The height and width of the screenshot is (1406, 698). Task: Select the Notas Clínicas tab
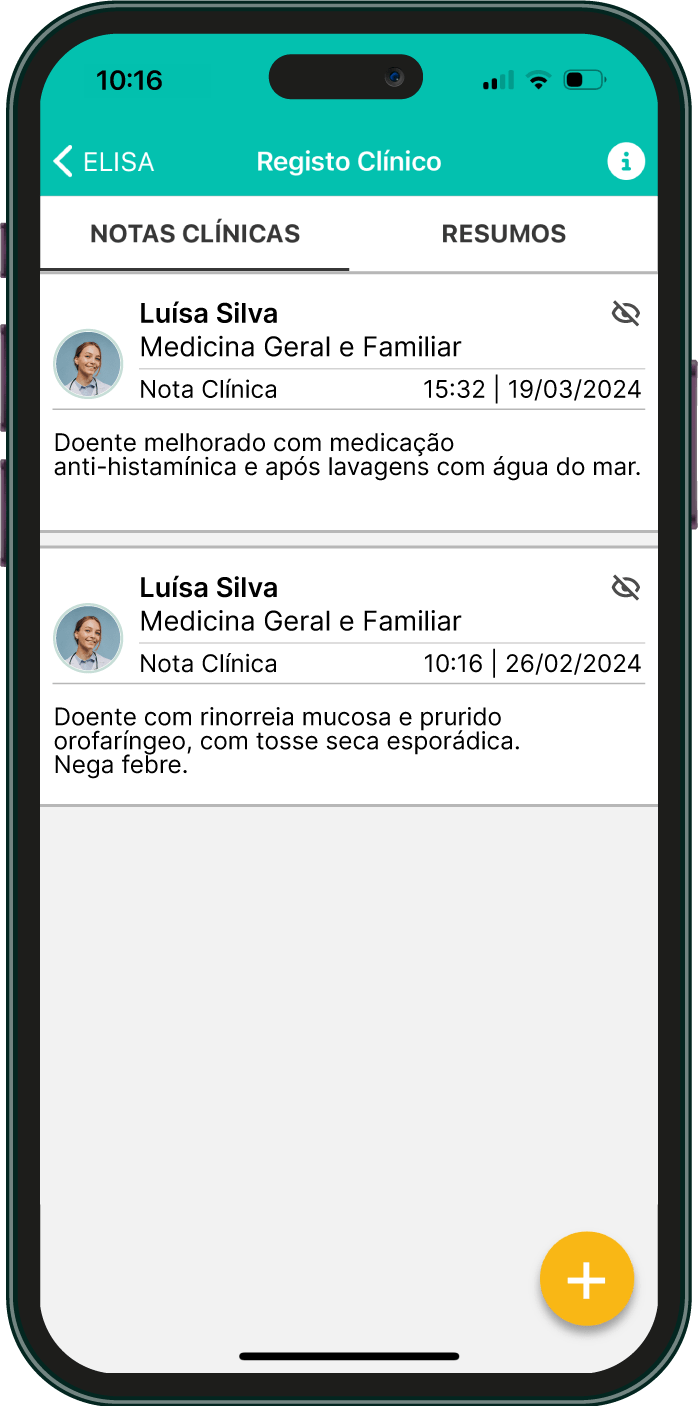[195, 234]
